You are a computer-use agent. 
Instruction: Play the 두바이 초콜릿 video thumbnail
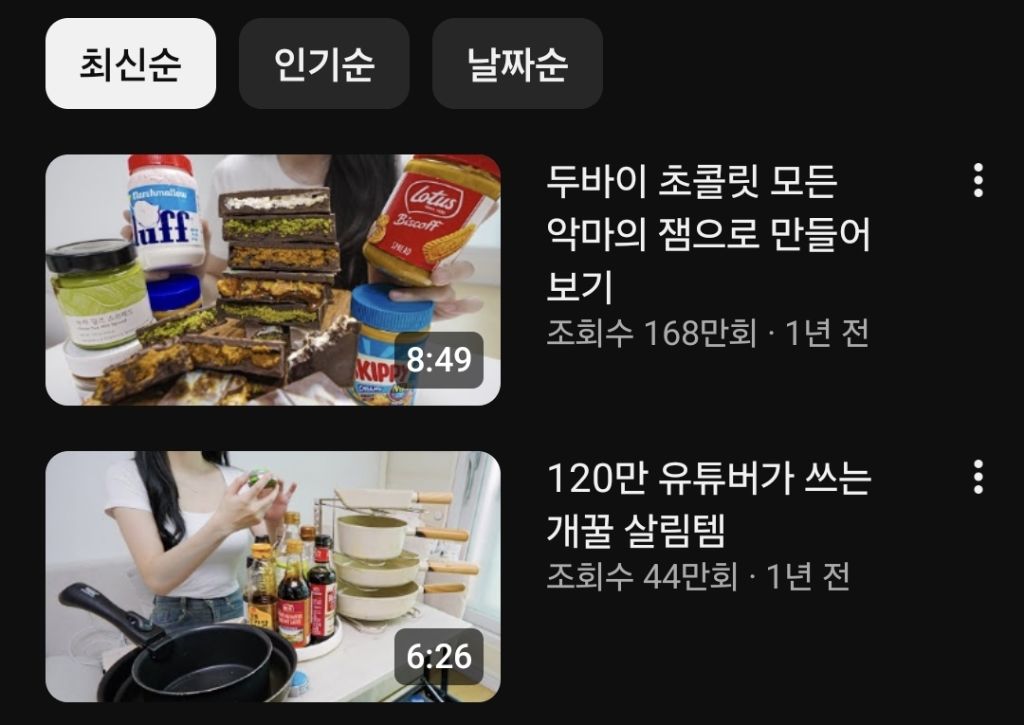pos(272,280)
